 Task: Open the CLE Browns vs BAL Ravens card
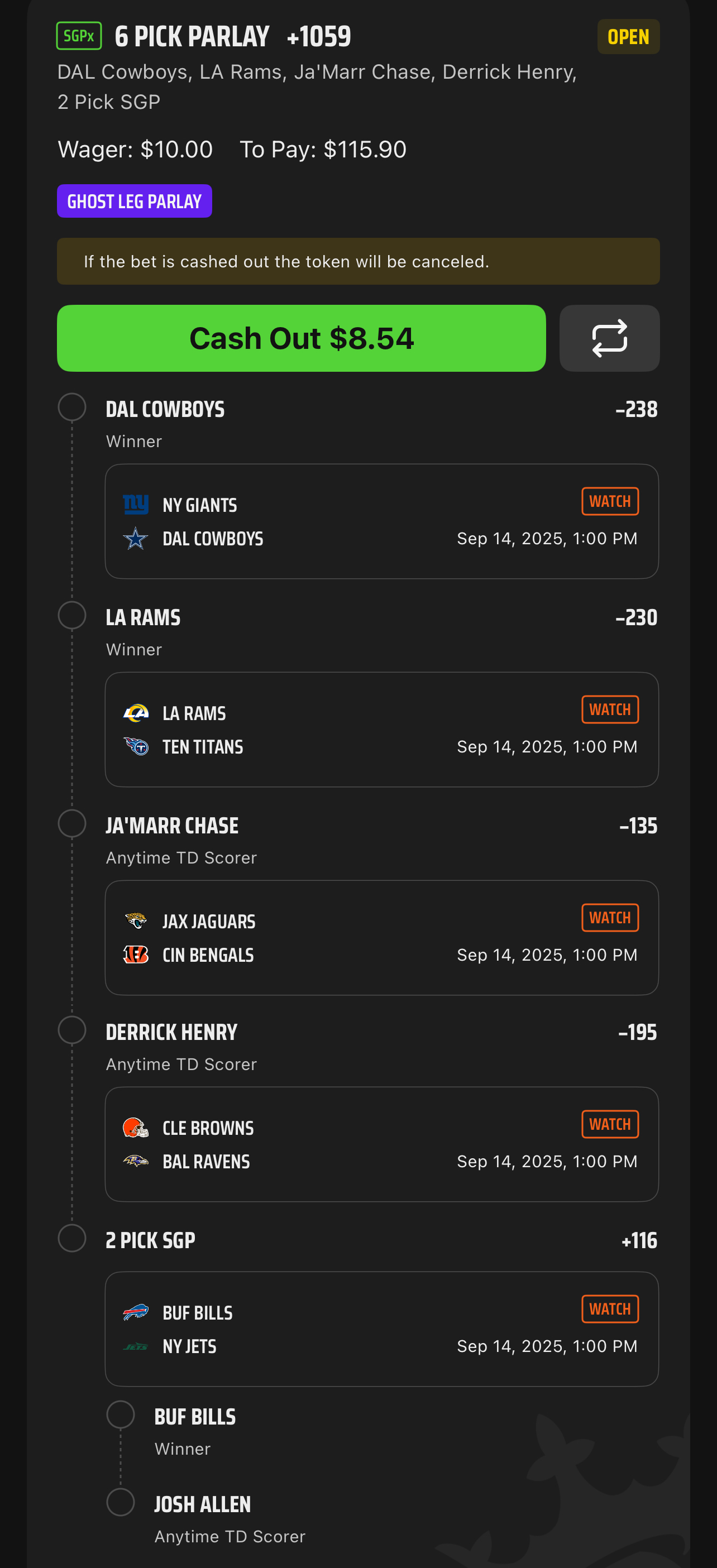point(382,1144)
